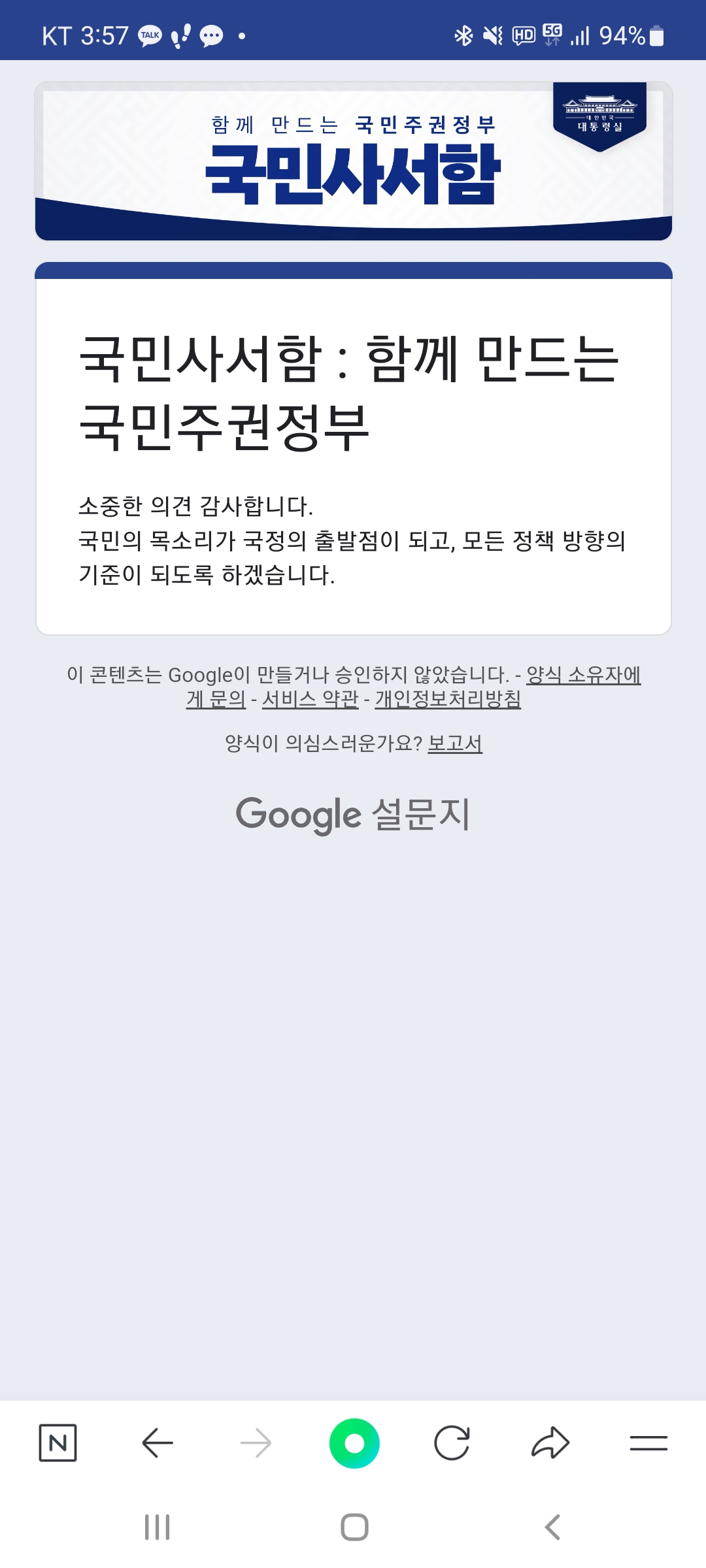
Task: Go to the system home screen
Action: point(354,1527)
